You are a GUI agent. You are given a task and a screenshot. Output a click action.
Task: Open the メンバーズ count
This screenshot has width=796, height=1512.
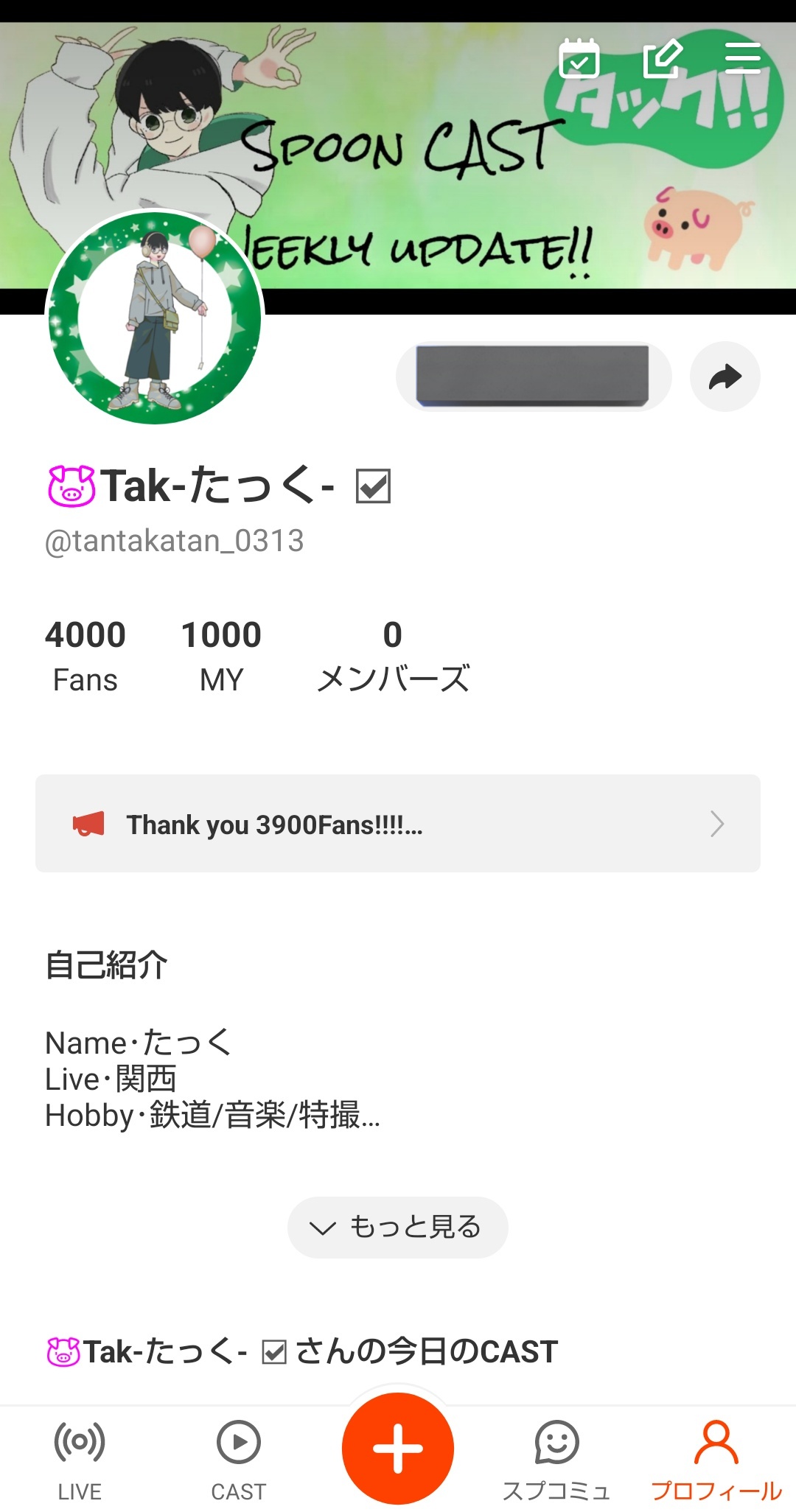(393, 655)
